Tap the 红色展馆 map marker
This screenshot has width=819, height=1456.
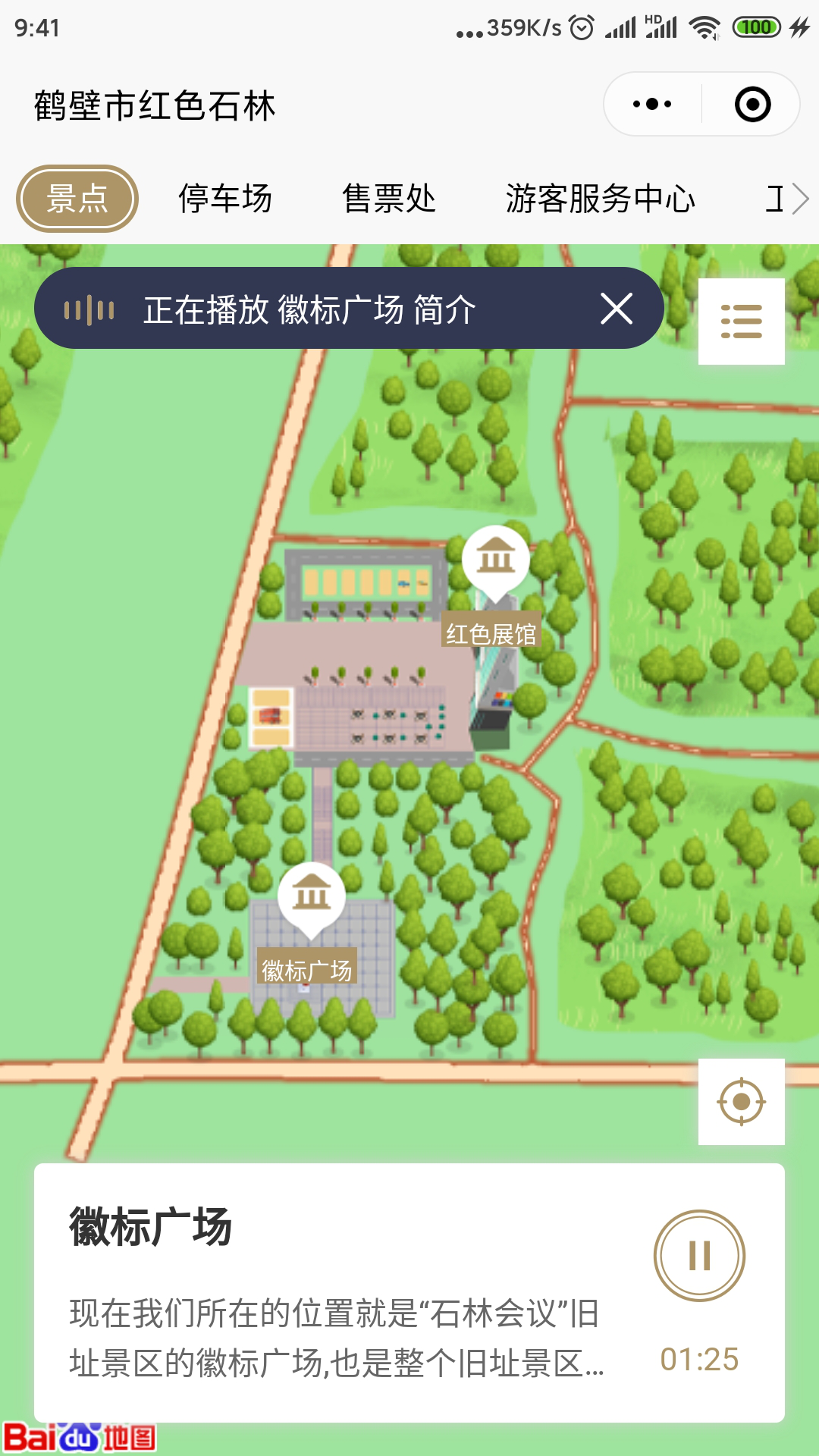495,561
